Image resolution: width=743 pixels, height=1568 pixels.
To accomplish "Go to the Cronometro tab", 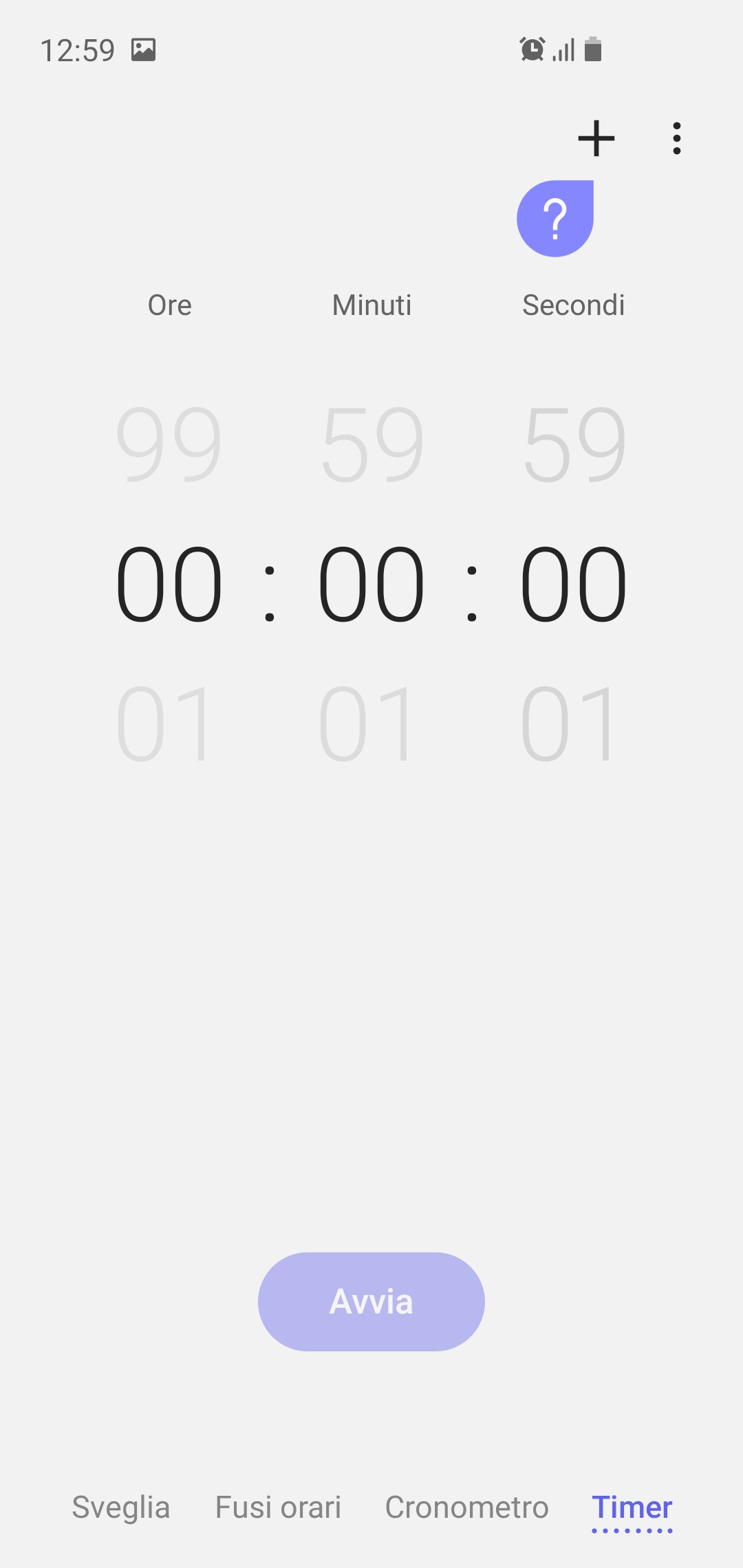I will click(x=466, y=1507).
